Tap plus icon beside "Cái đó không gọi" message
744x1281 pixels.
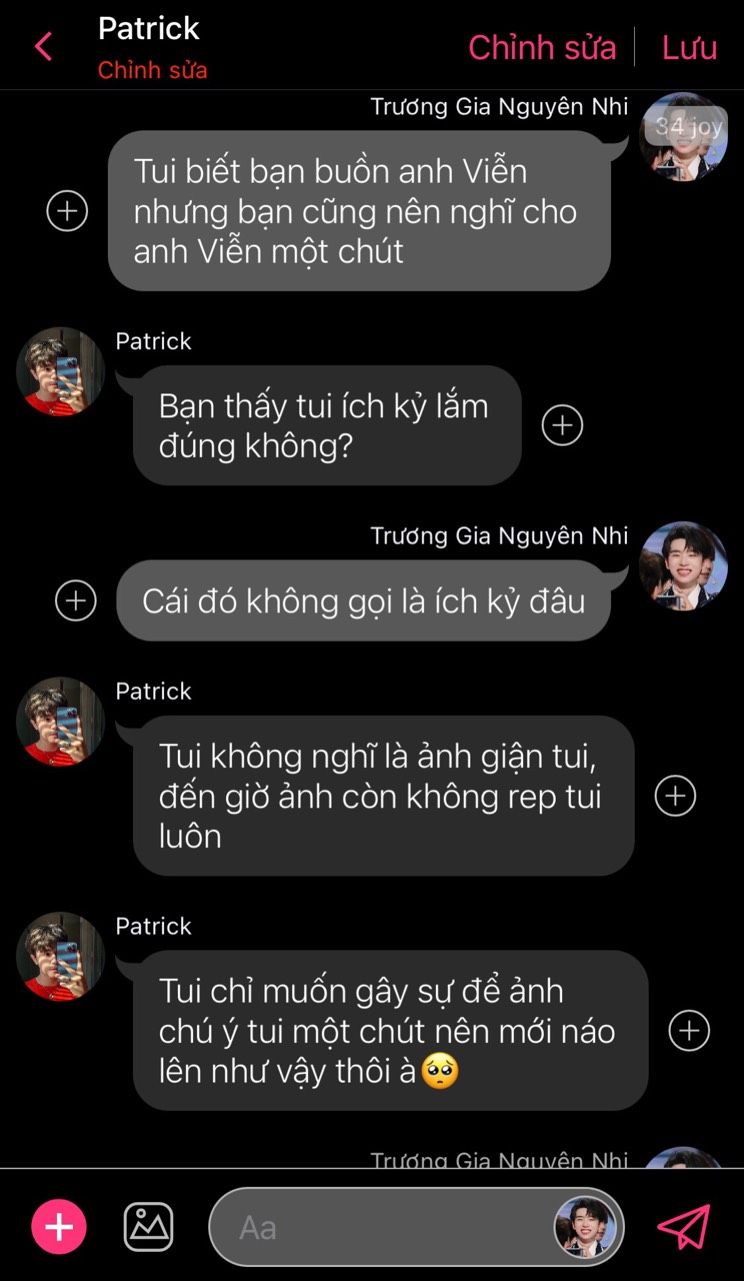[75, 600]
